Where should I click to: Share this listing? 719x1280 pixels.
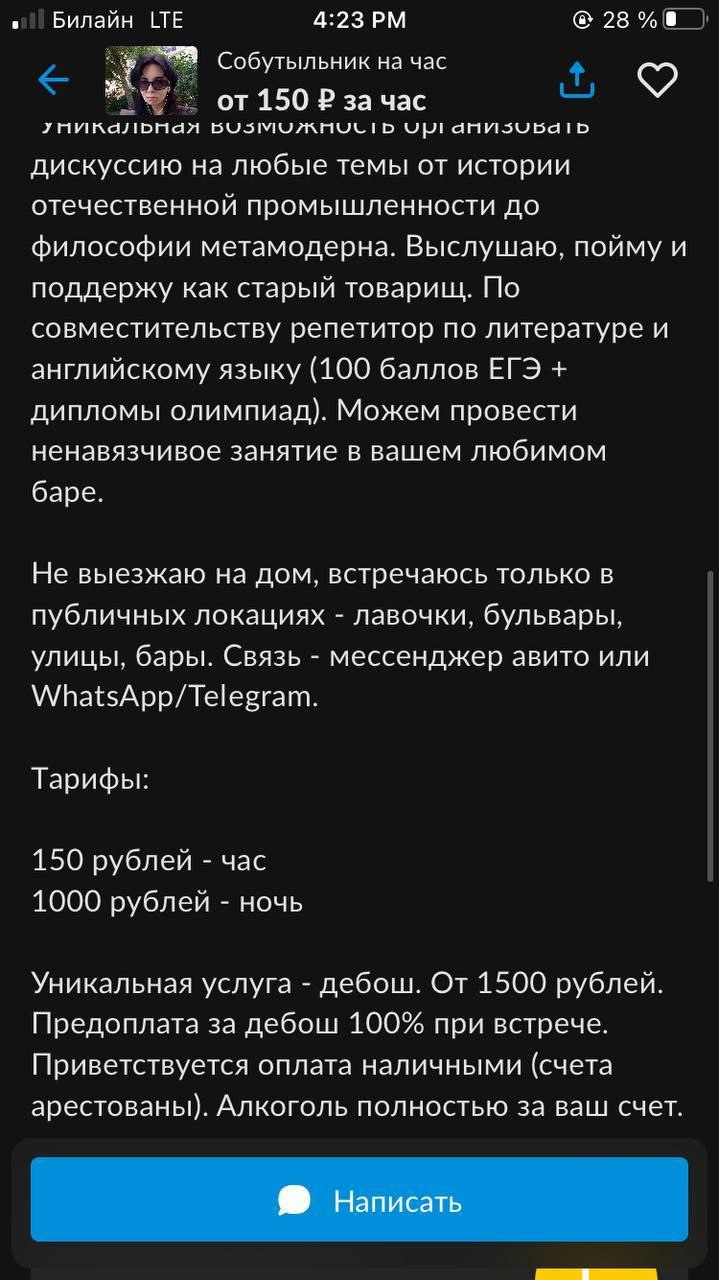(x=577, y=80)
